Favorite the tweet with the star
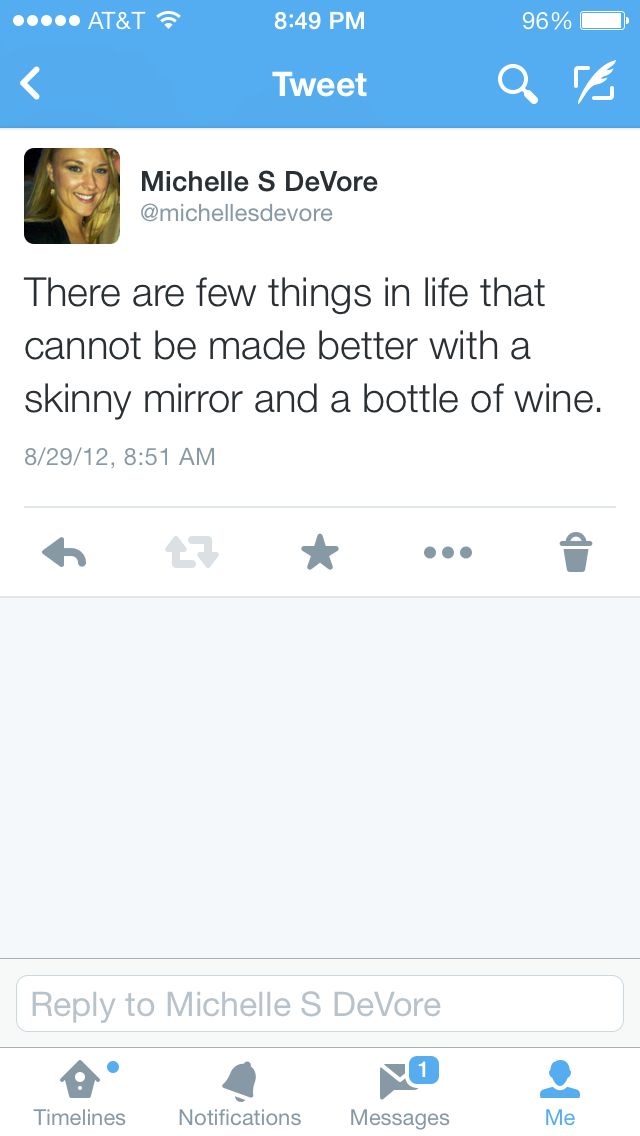Viewport: 640px width, 1136px height. [320, 552]
